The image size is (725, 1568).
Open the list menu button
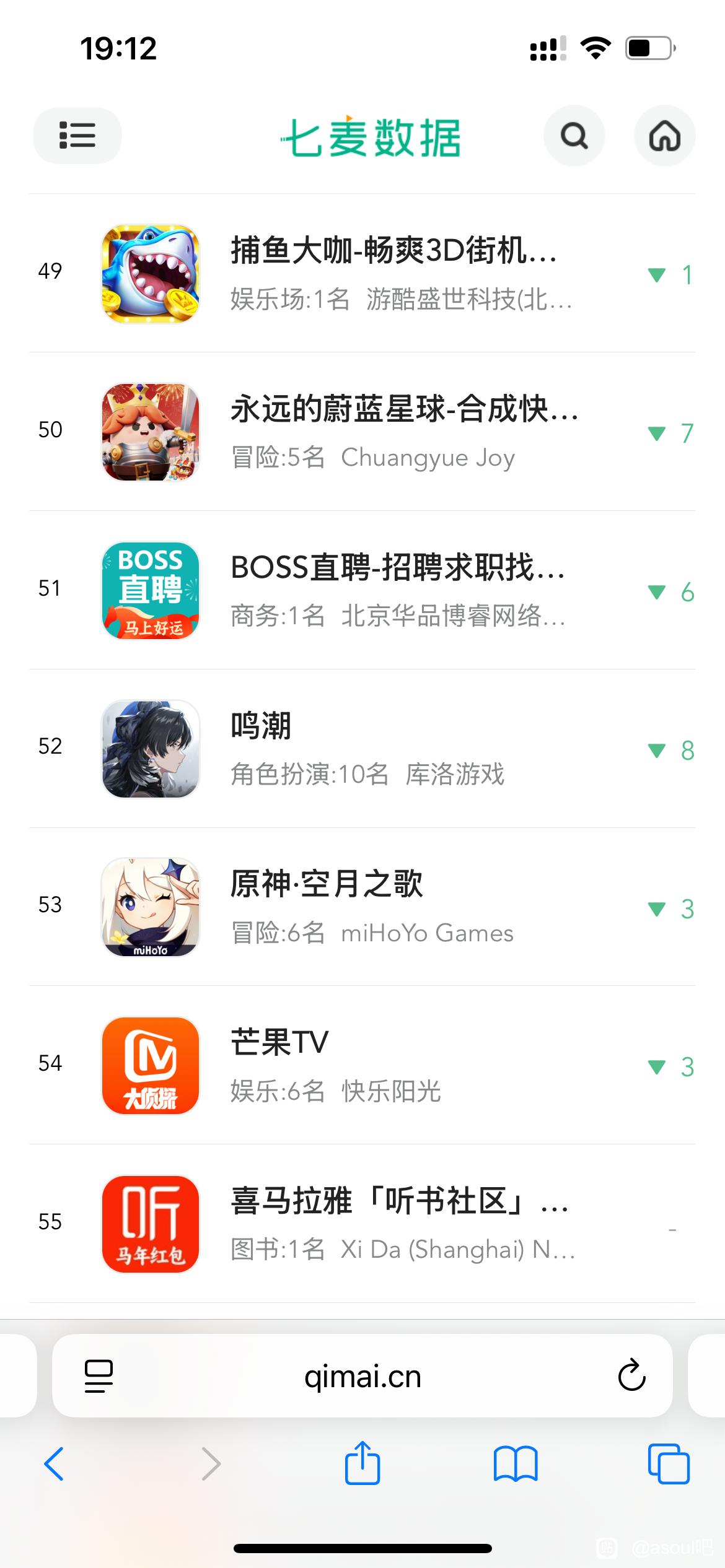[x=77, y=136]
